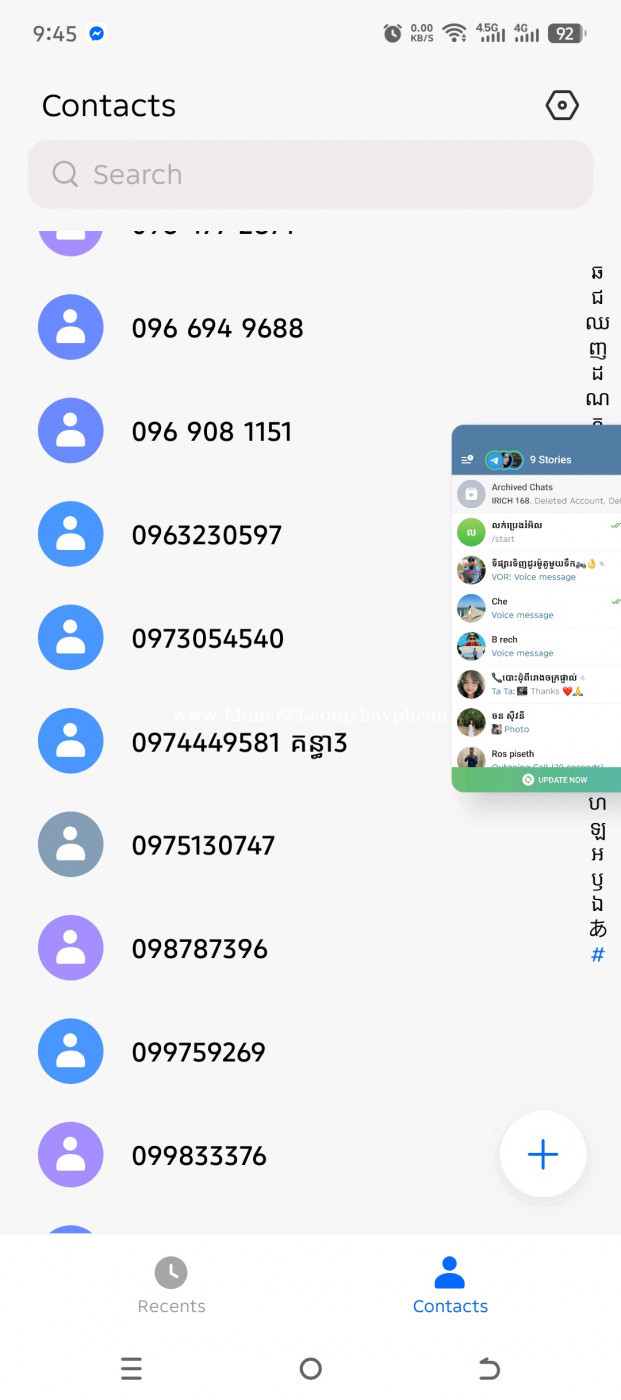Switch to the Recents tab

pos(171,1285)
